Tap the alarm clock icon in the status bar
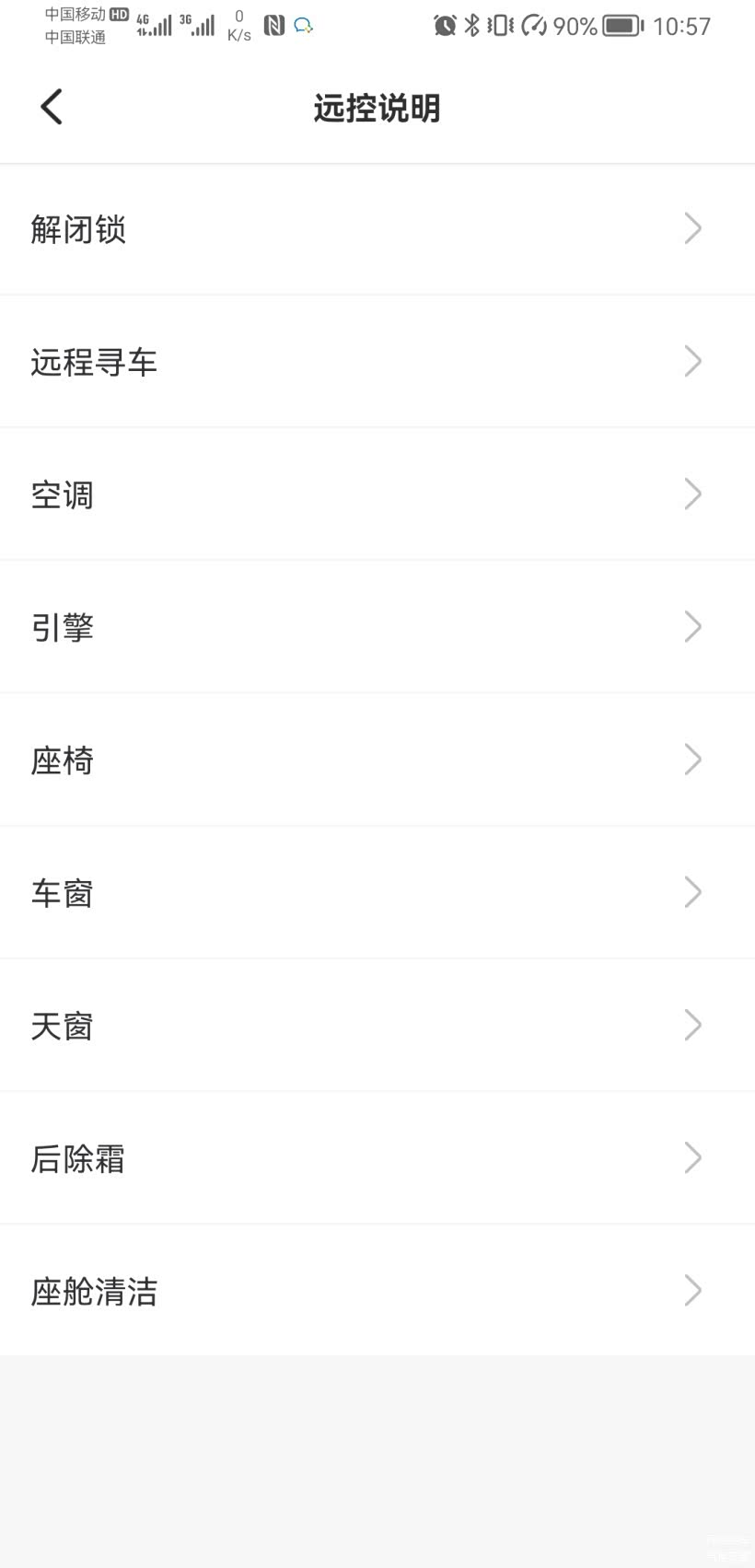This screenshot has height=1568, width=755. [446, 26]
